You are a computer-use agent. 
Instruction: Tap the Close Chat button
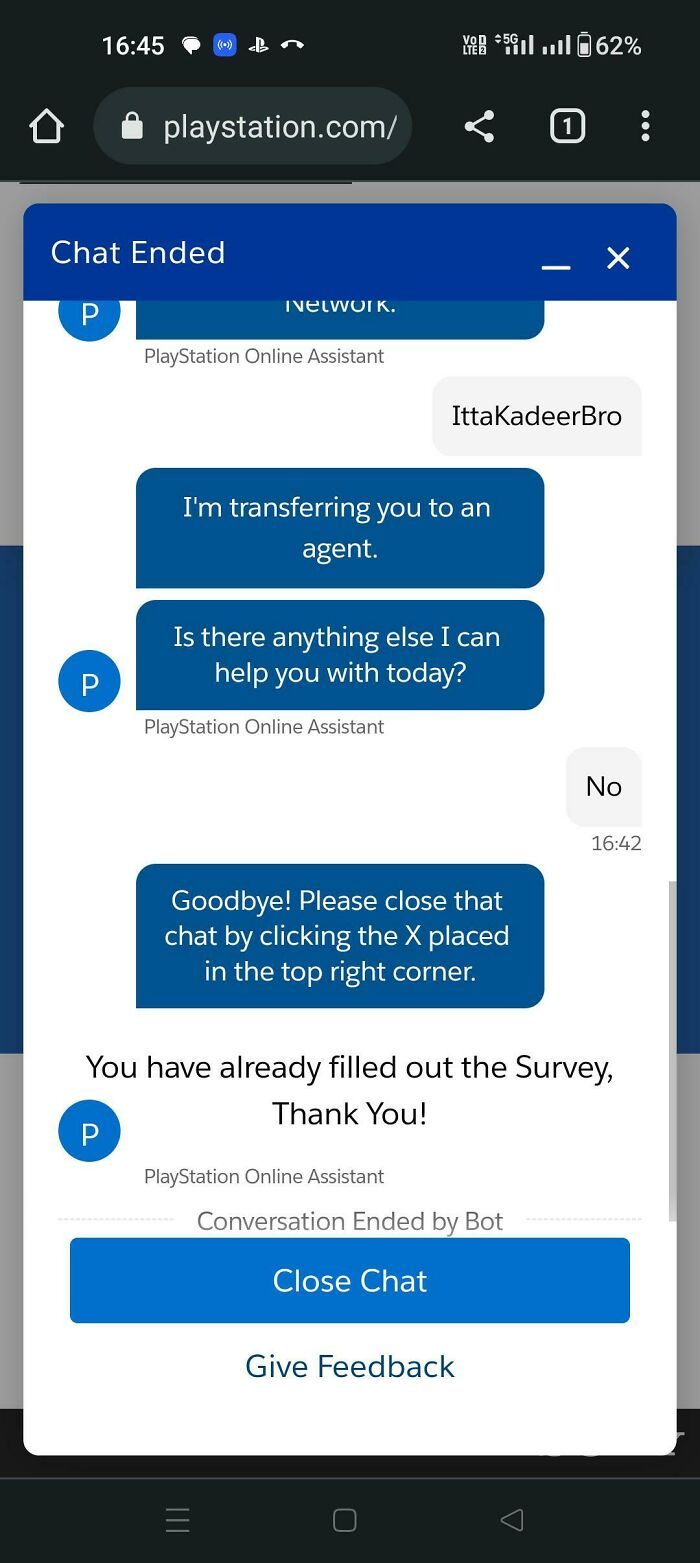(x=350, y=1280)
